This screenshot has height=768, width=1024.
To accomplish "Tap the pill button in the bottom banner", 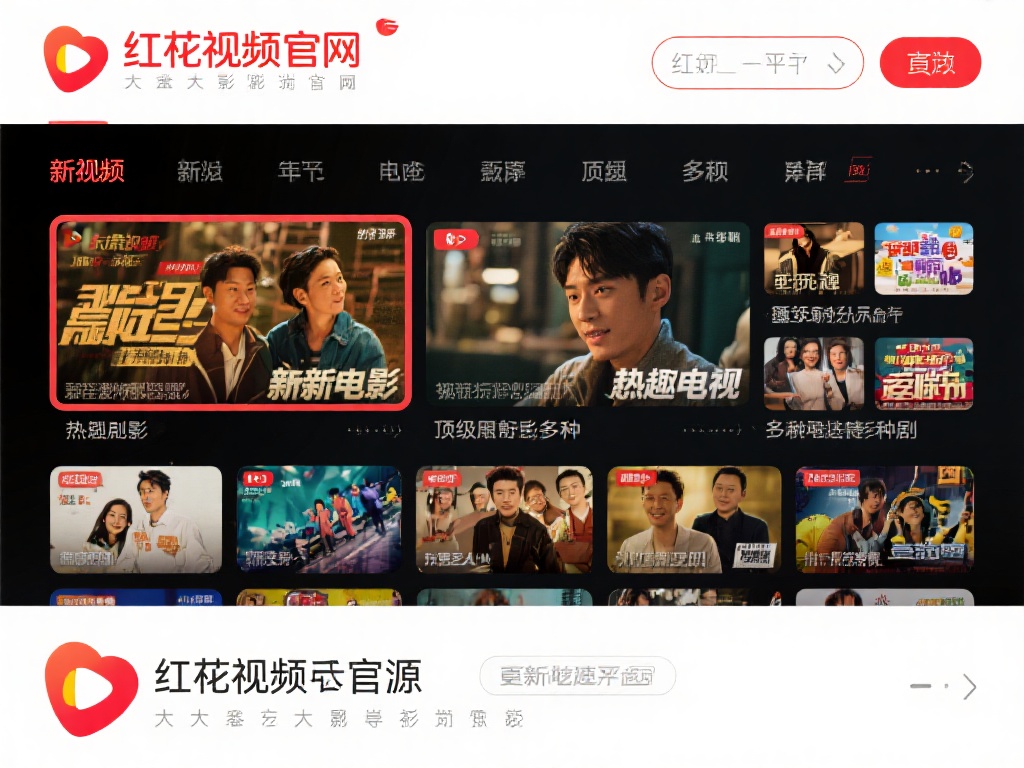I will [577, 677].
